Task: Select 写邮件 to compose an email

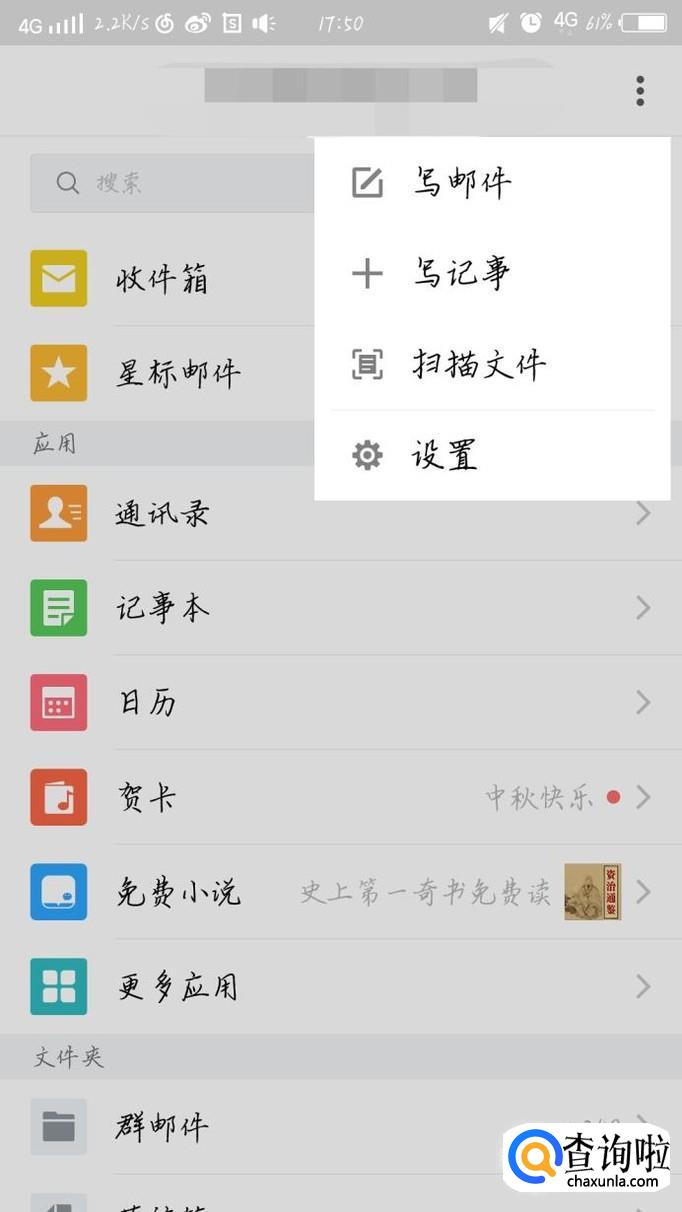Action: point(462,183)
